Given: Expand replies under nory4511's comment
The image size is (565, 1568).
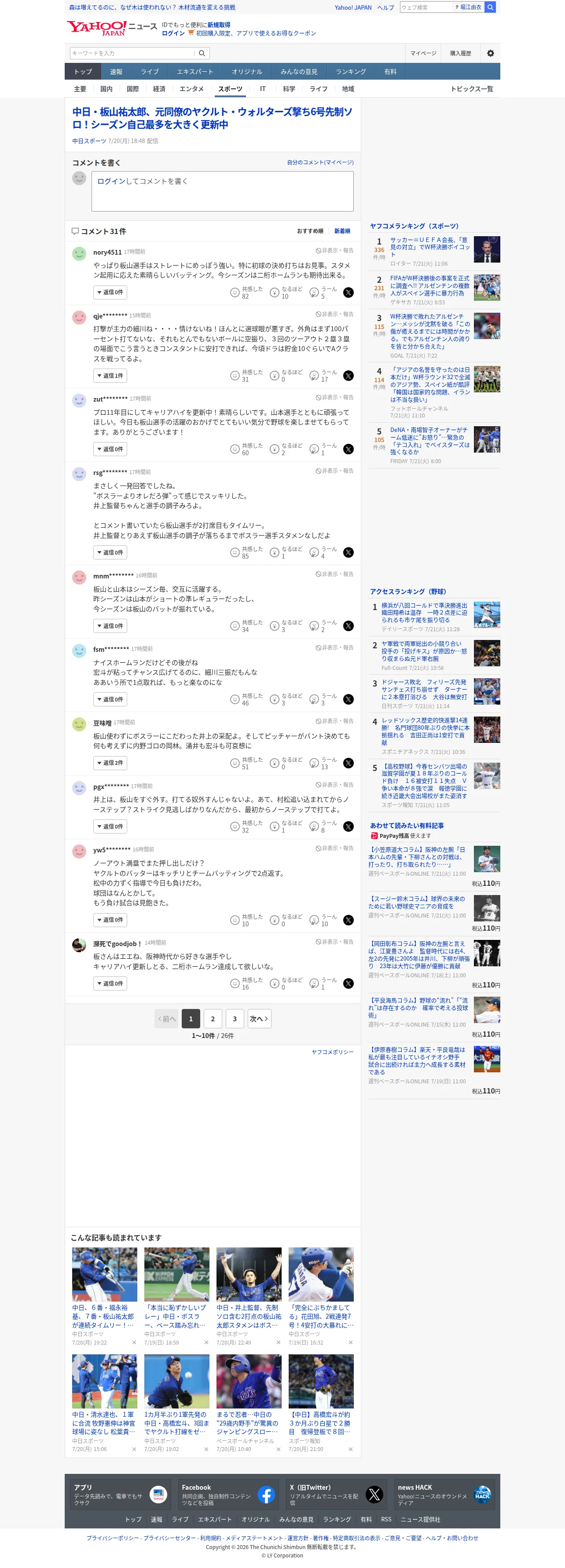Looking at the screenshot, I should [110, 292].
